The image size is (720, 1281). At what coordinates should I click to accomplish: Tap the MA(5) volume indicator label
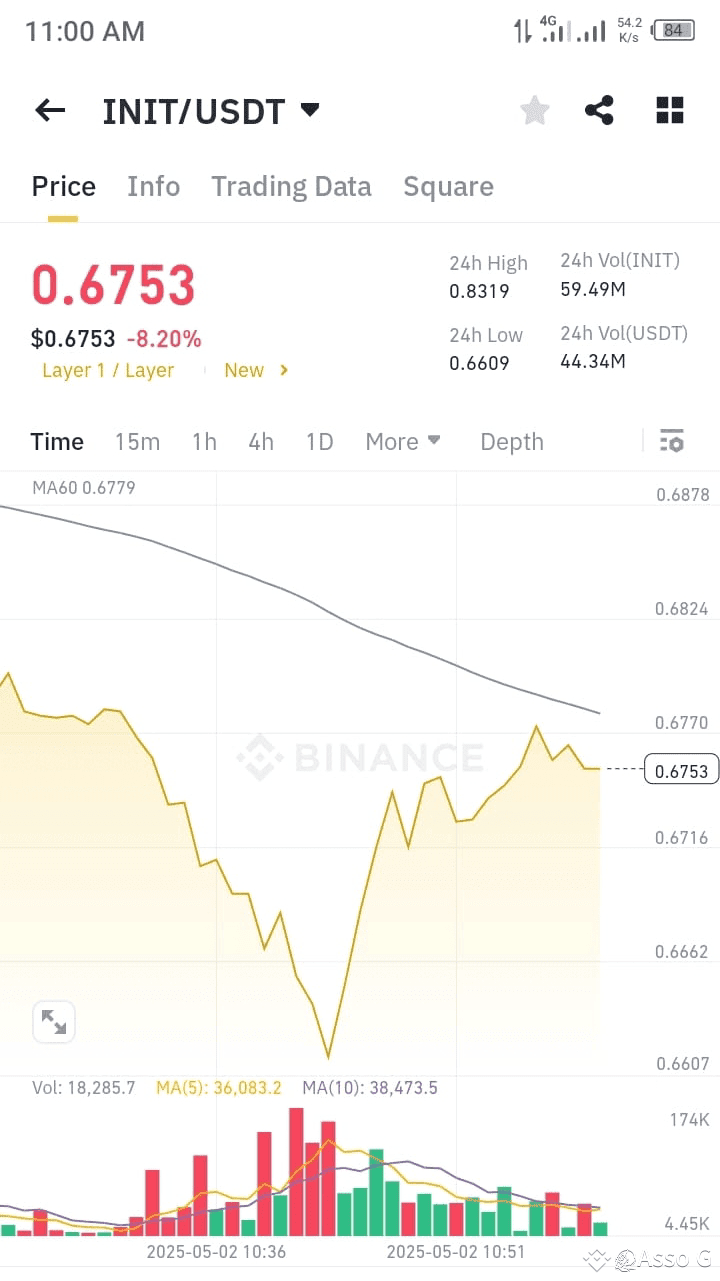(x=219, y=1088)
